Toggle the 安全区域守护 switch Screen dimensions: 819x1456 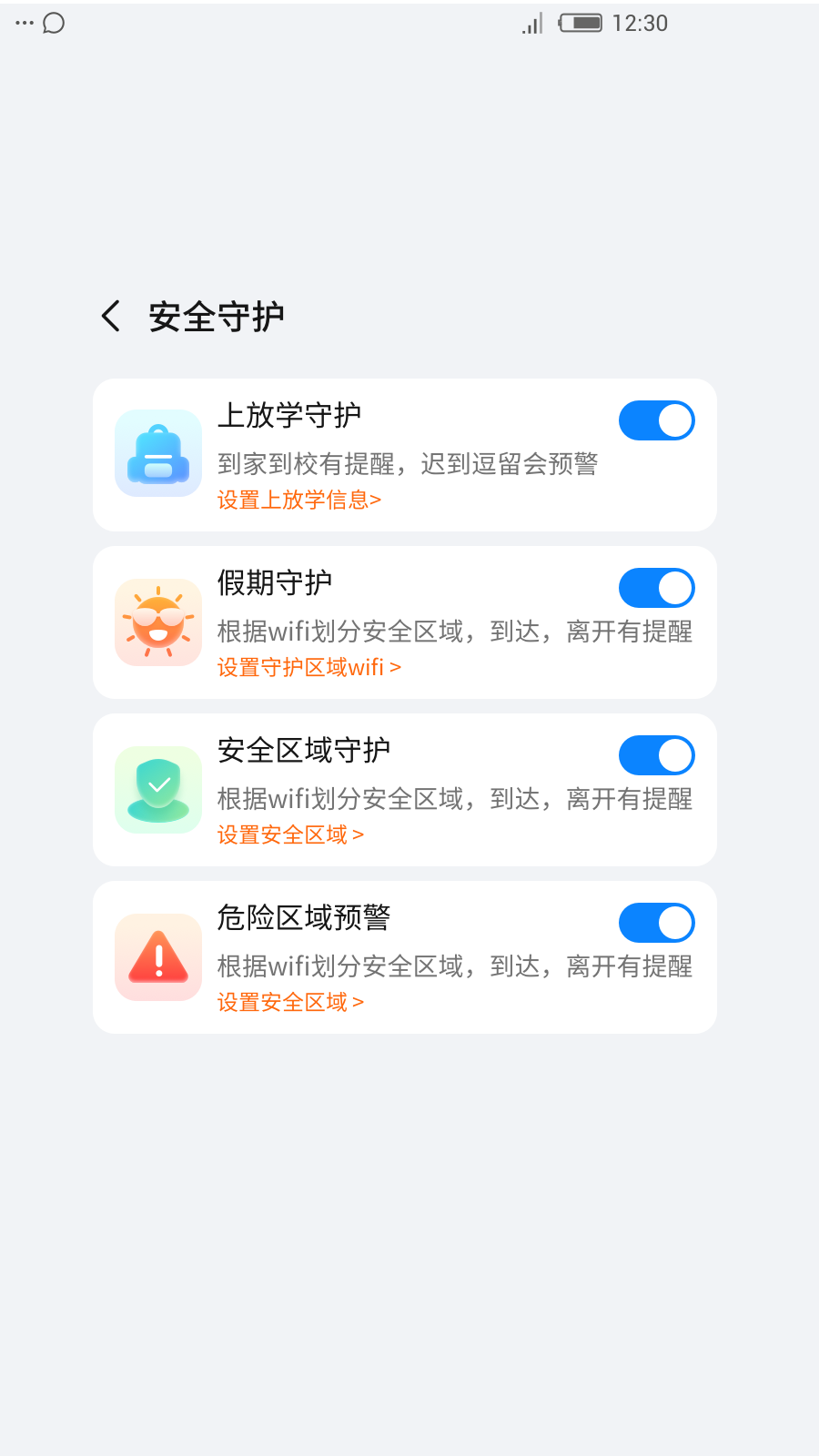[656, 754]
